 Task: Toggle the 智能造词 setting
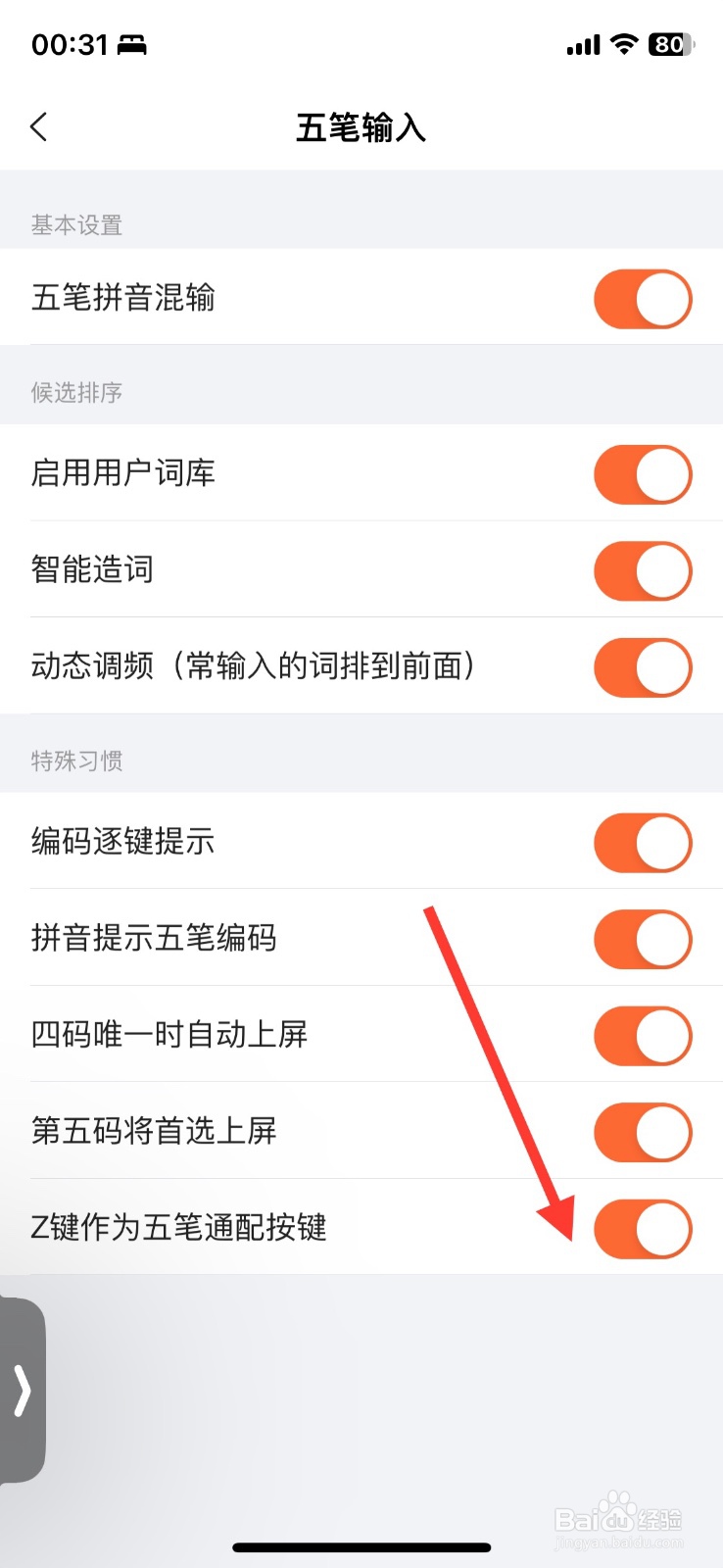click(x=643, y=570)
